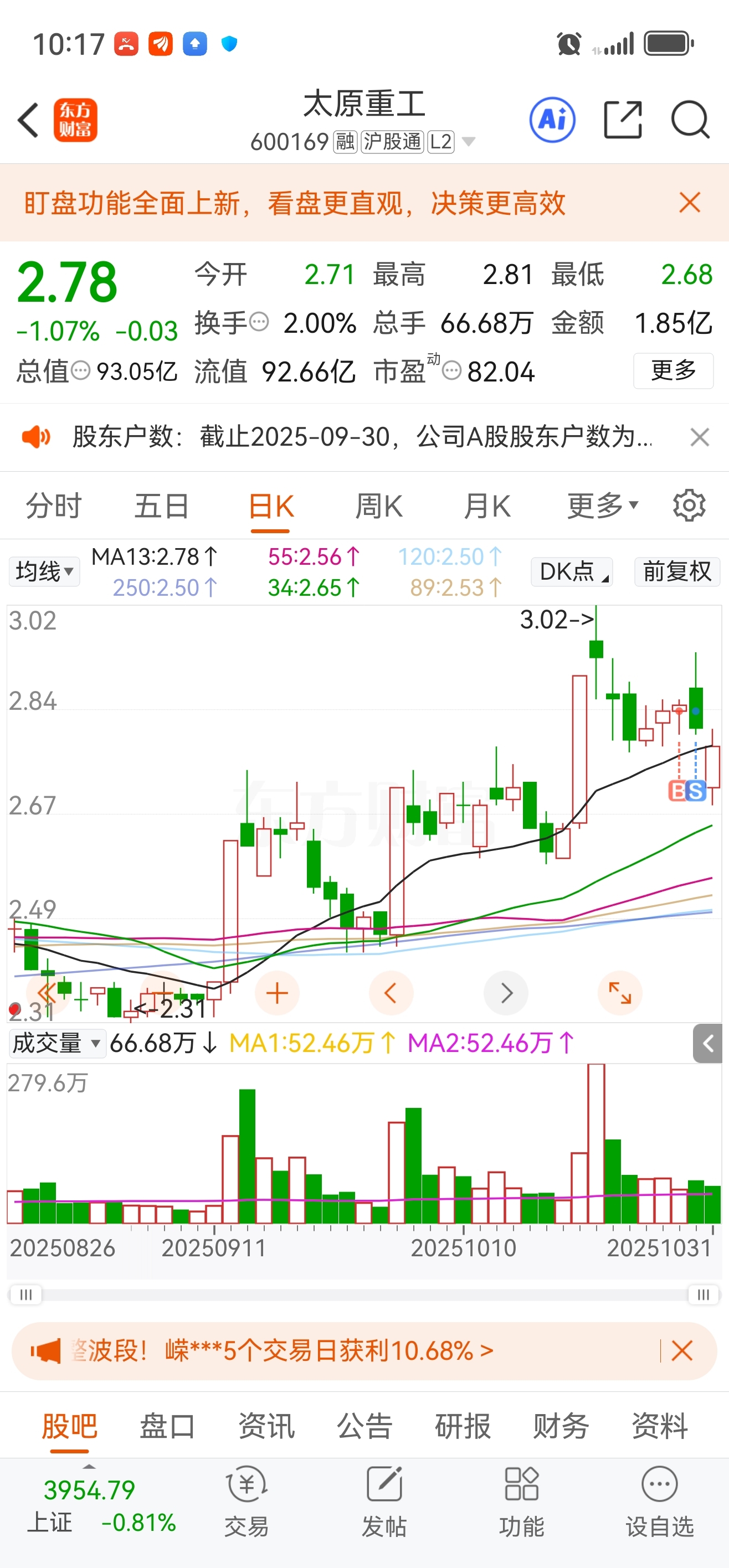Image resolution: width=729 pixels, height=1568 pixels.
Task: Share this stock page
Action: (623, 120)
